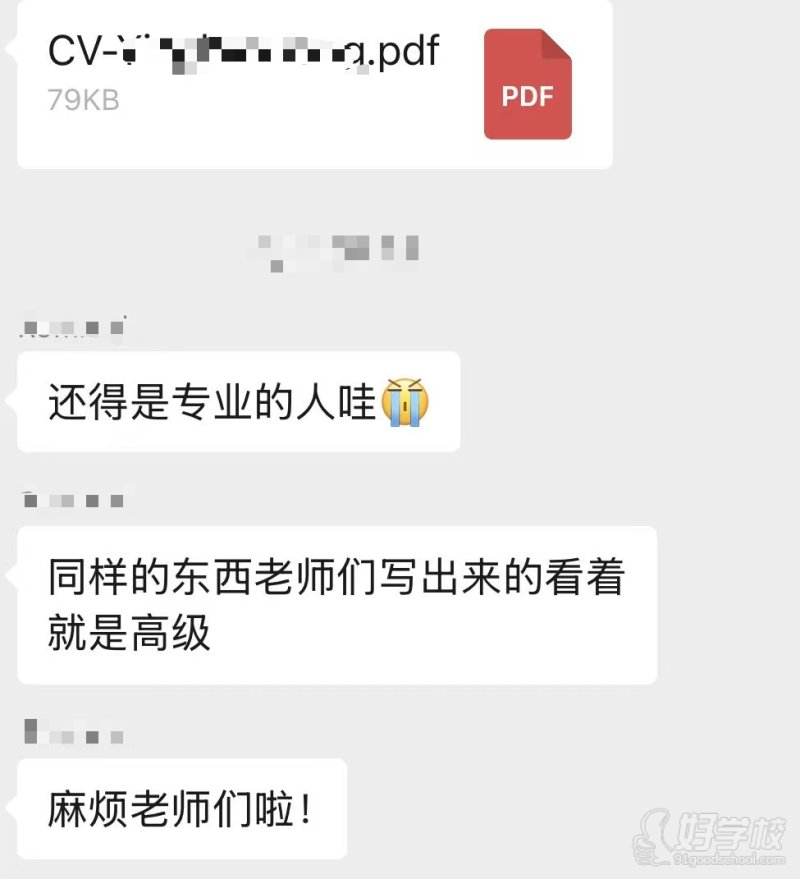Screen dimensions: 800x879
Task: Tap the blurred nickname above the first bubble
Action: click(70, 326)
